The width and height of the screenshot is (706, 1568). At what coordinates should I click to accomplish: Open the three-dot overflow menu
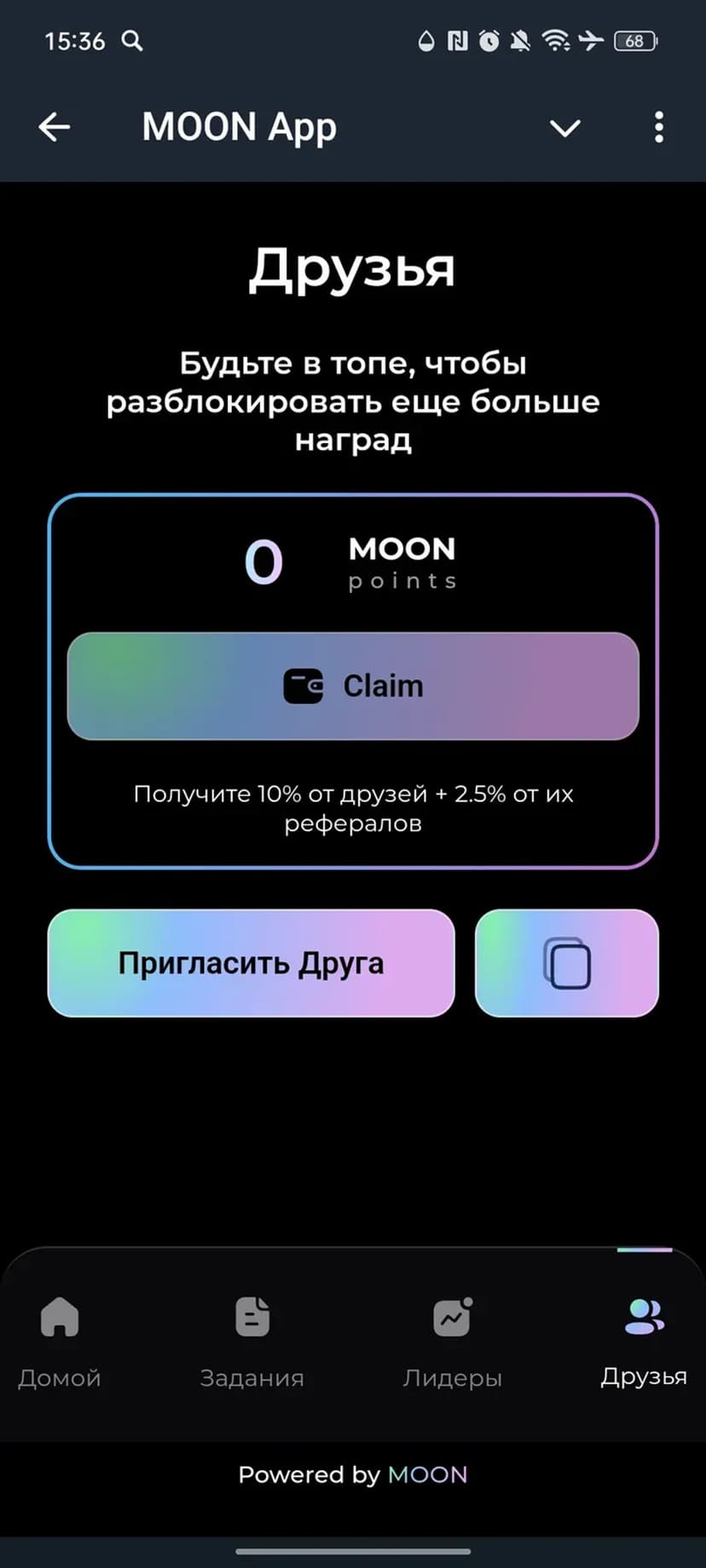pyautogui.click(x=658, y=128)
